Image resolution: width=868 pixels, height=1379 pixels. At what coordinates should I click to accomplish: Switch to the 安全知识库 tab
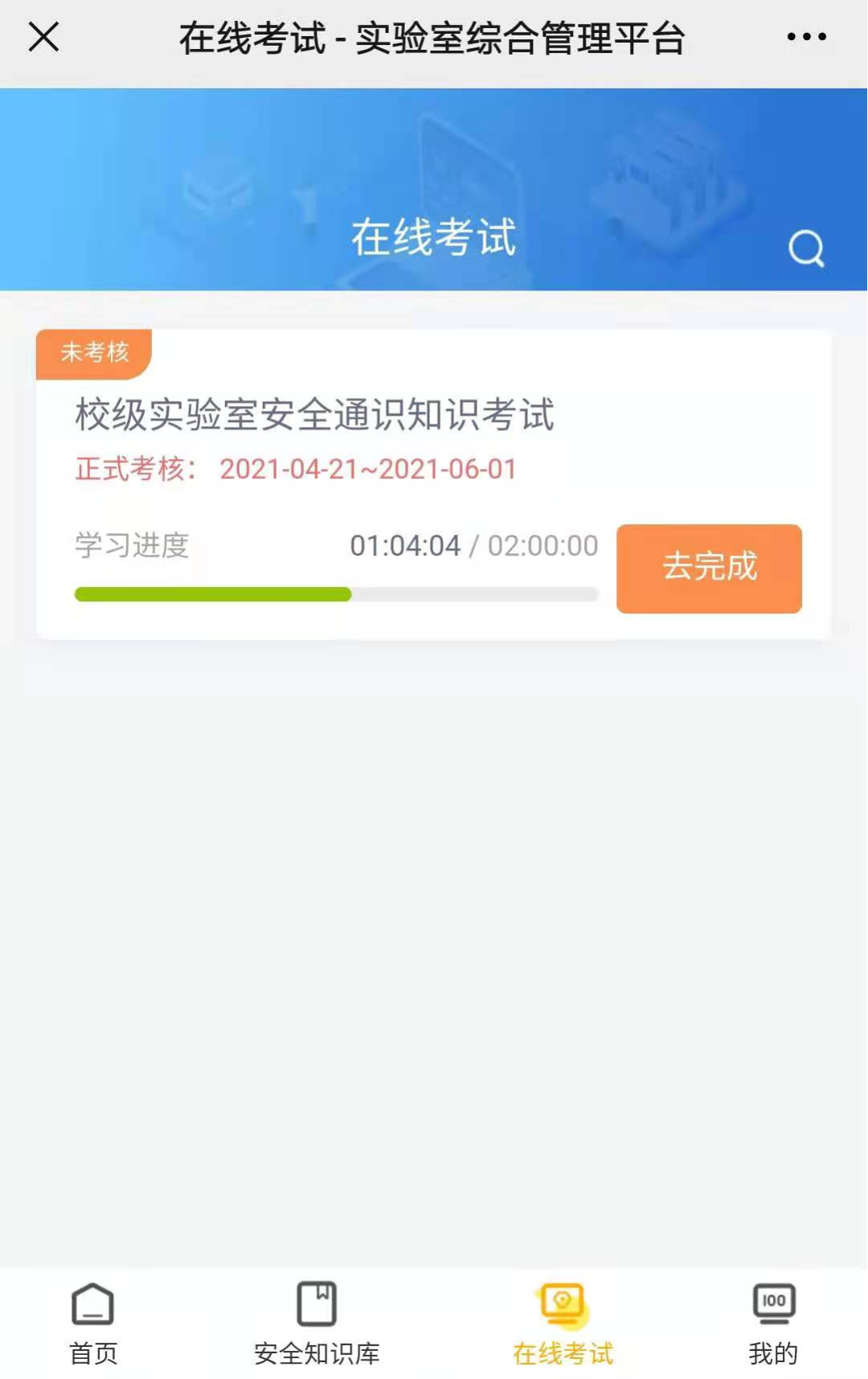point(317,1324)
